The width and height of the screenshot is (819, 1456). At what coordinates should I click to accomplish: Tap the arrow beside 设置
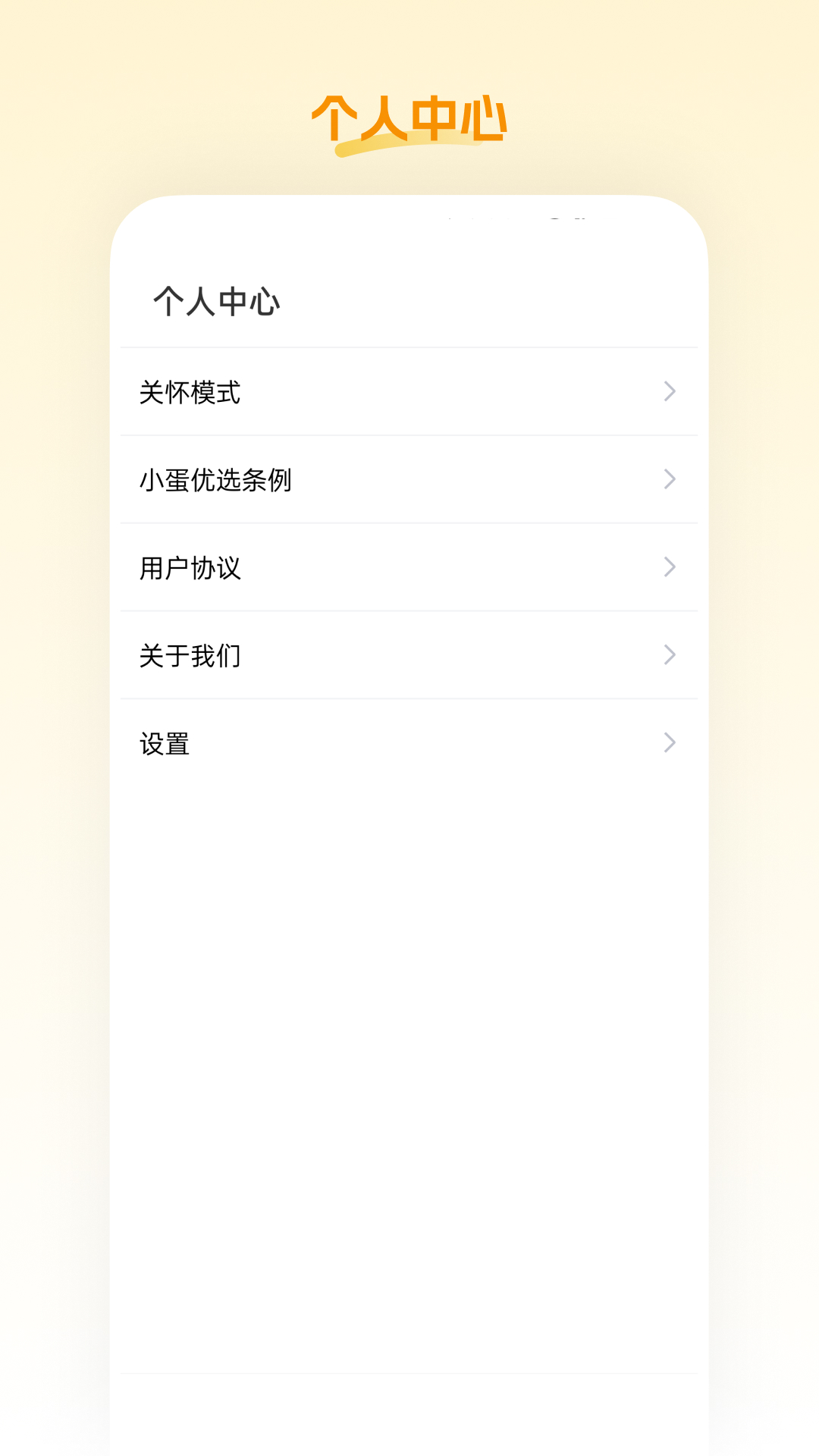point(670,742)
